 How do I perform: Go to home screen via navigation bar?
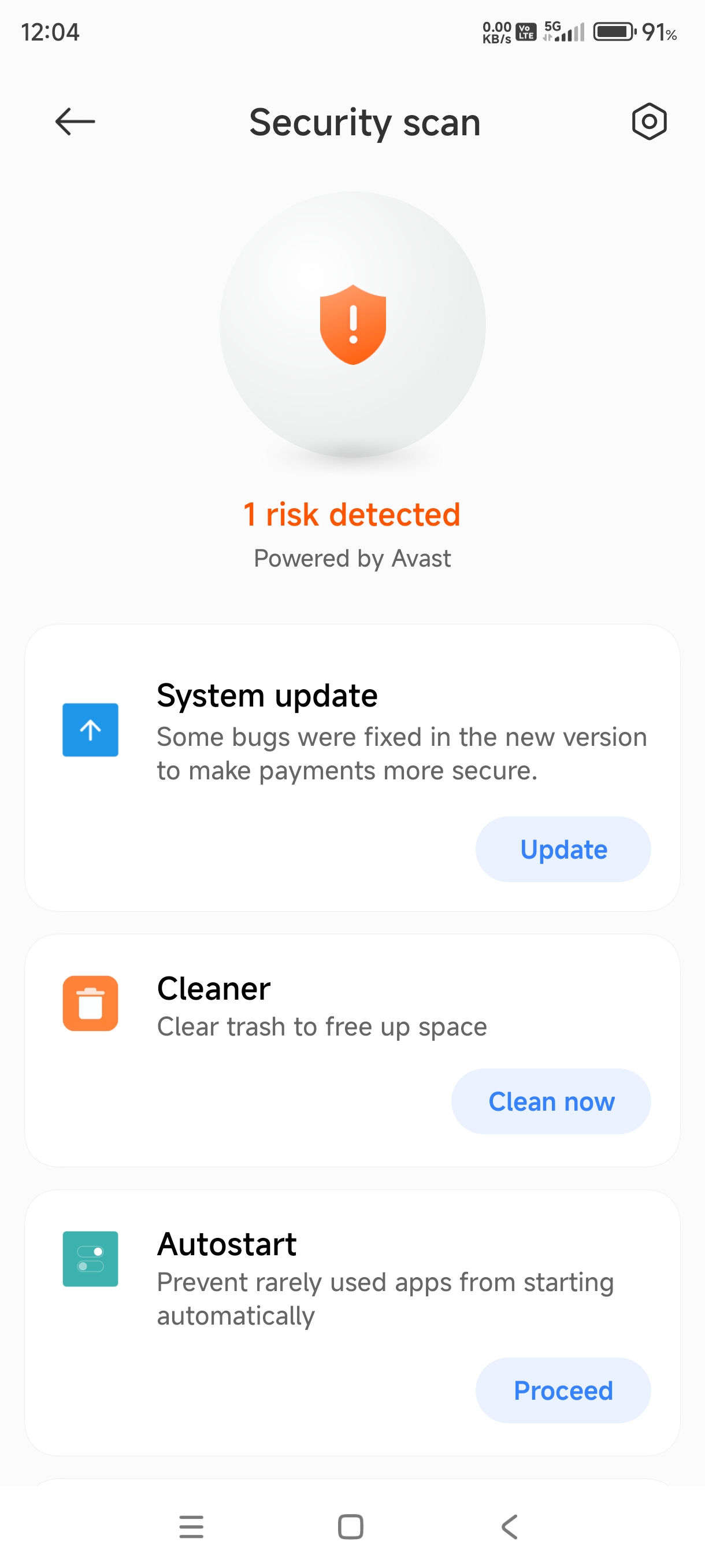click(350, 1526)
